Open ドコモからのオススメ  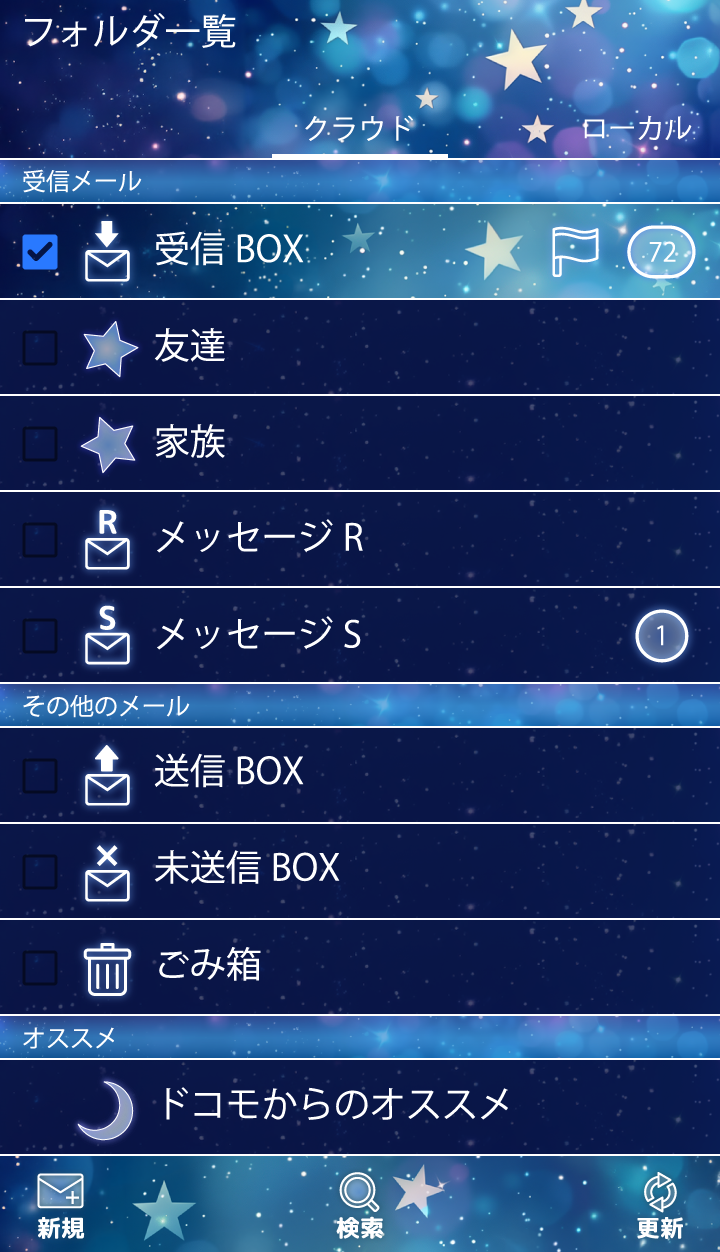pos(334,1105)
